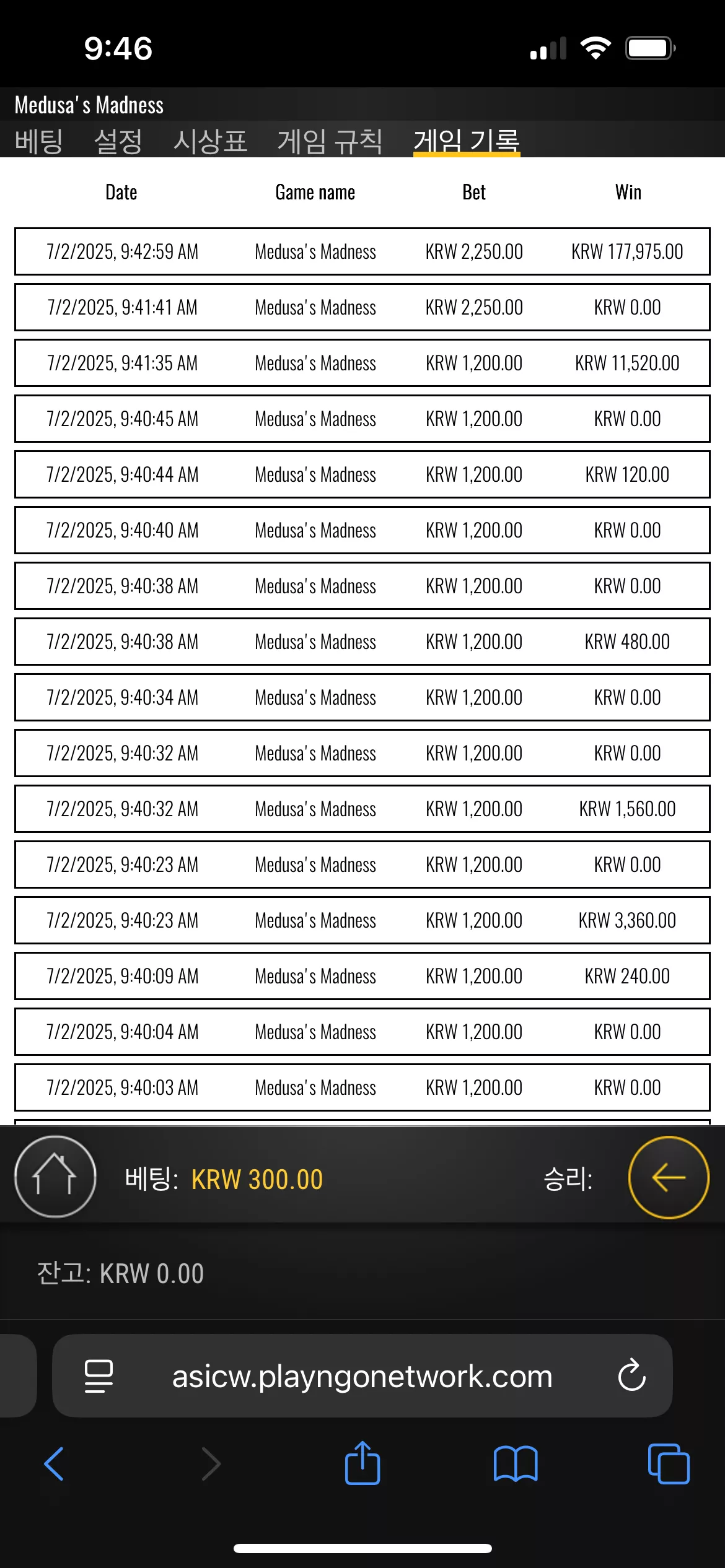Open the record with KRW 11,520.00 win

coord(362,363)
